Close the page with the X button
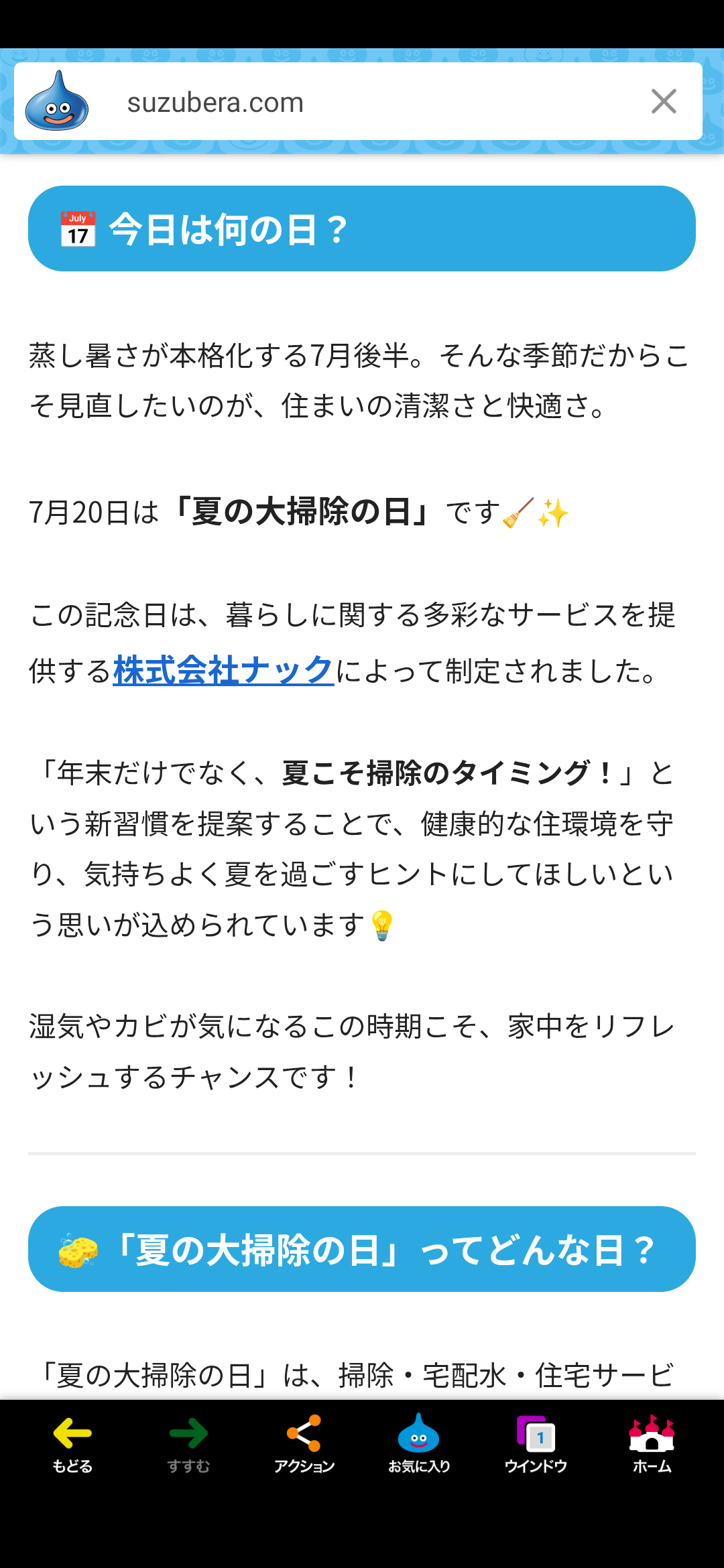 pos(664,102)
